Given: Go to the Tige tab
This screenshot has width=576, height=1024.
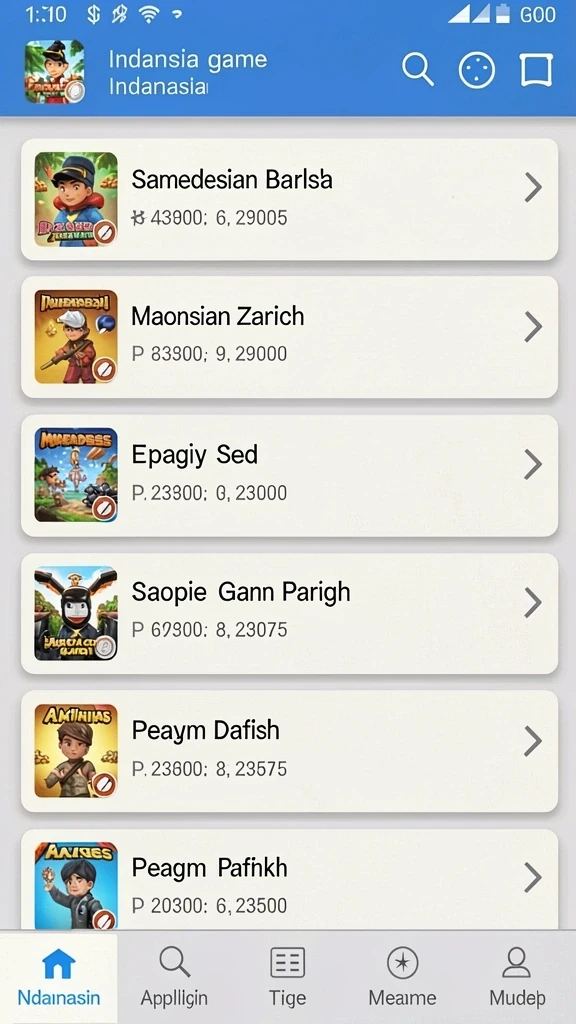Looking at the screenshot, I should [287, 977].
